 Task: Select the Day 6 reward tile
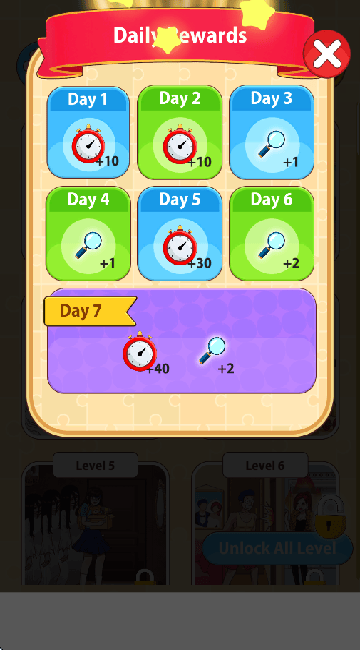271,234
